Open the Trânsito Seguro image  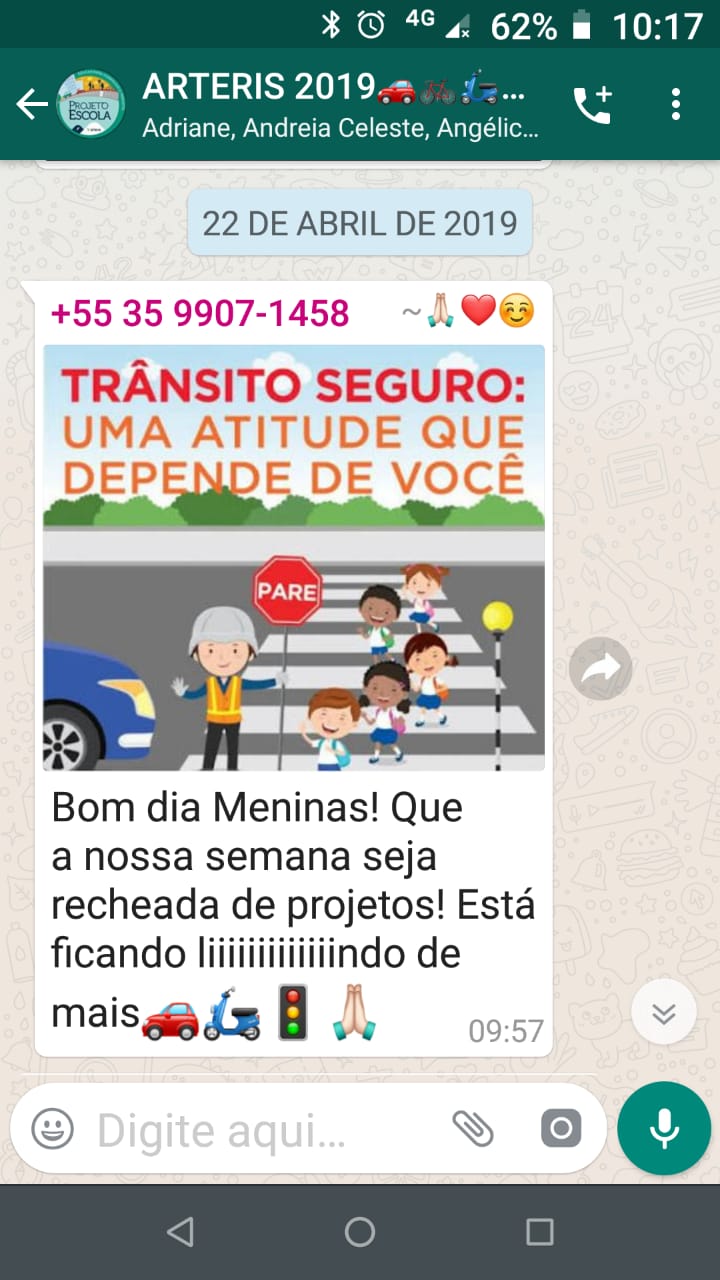click(x=294, y=557)
